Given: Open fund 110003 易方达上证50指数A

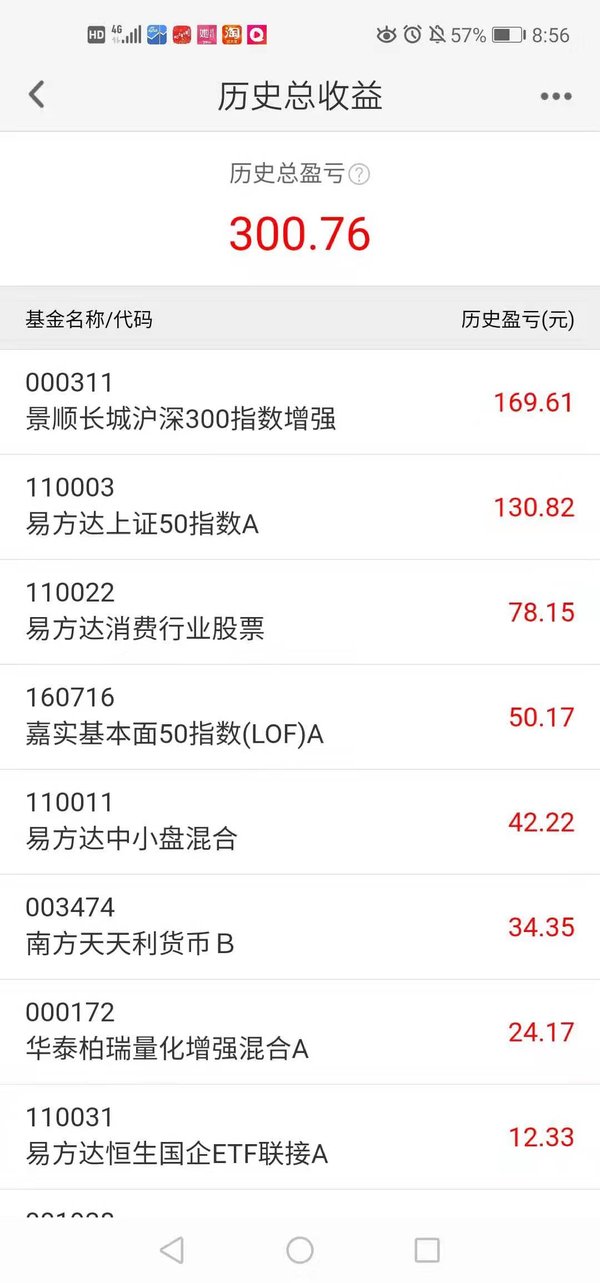Looking at the screenshot, I should 300,507.
